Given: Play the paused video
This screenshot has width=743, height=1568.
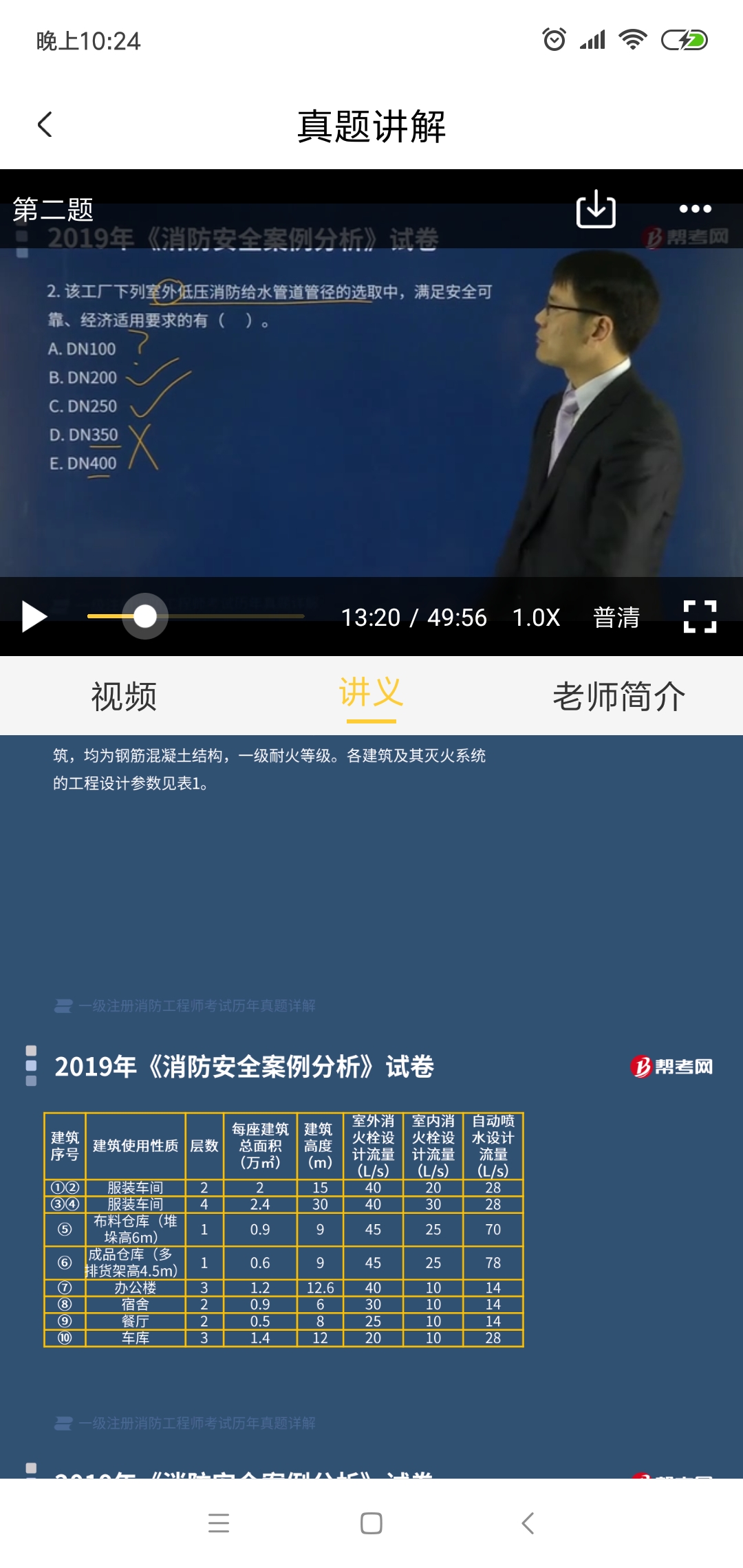Looking at the screenshot, I should point(34,617).
